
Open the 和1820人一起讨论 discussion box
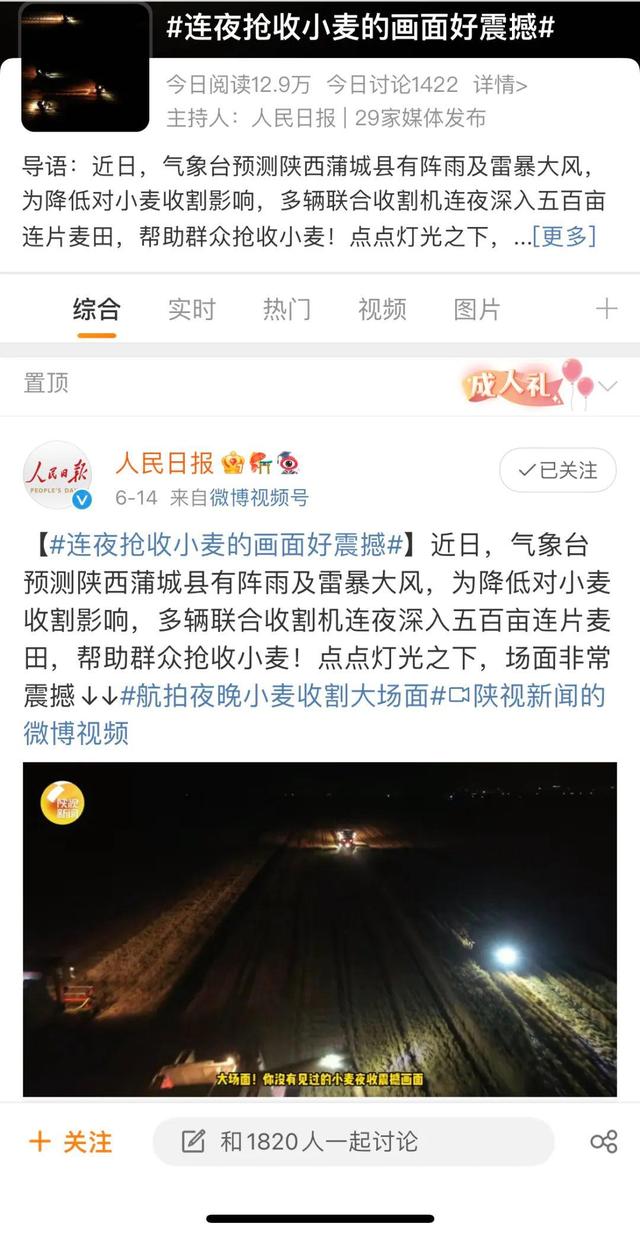352,1142
